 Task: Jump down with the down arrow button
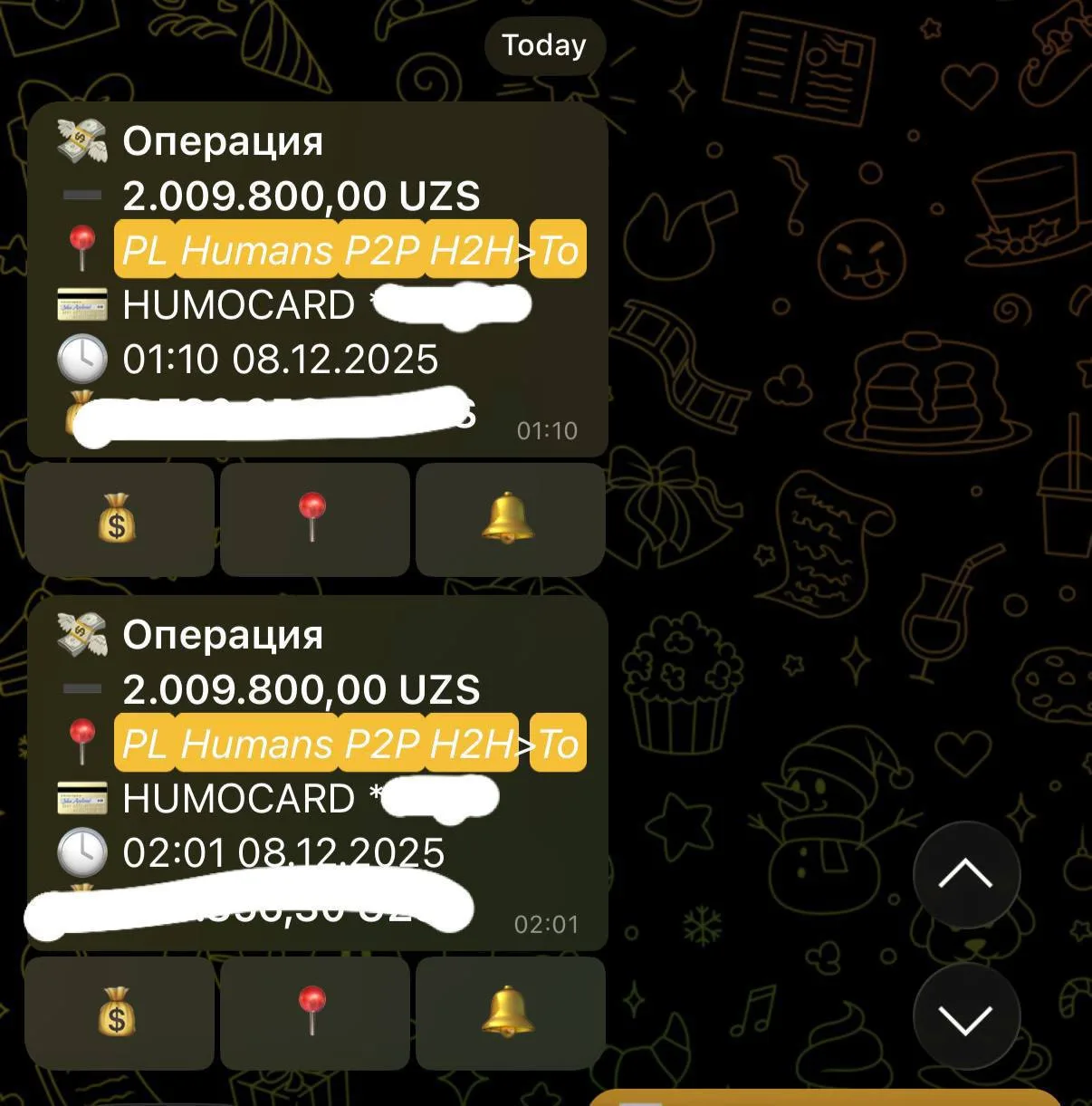pyautogui.click(x=965, y=1018)
